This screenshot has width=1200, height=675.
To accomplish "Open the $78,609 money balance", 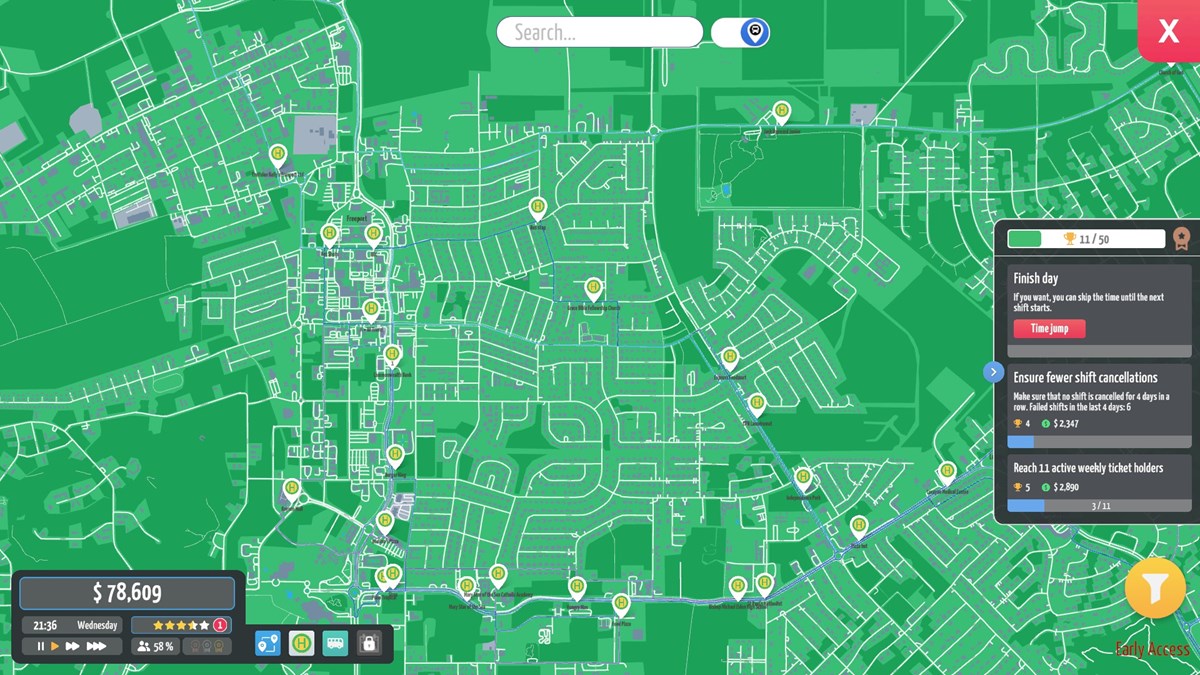I will coord(127,593).
